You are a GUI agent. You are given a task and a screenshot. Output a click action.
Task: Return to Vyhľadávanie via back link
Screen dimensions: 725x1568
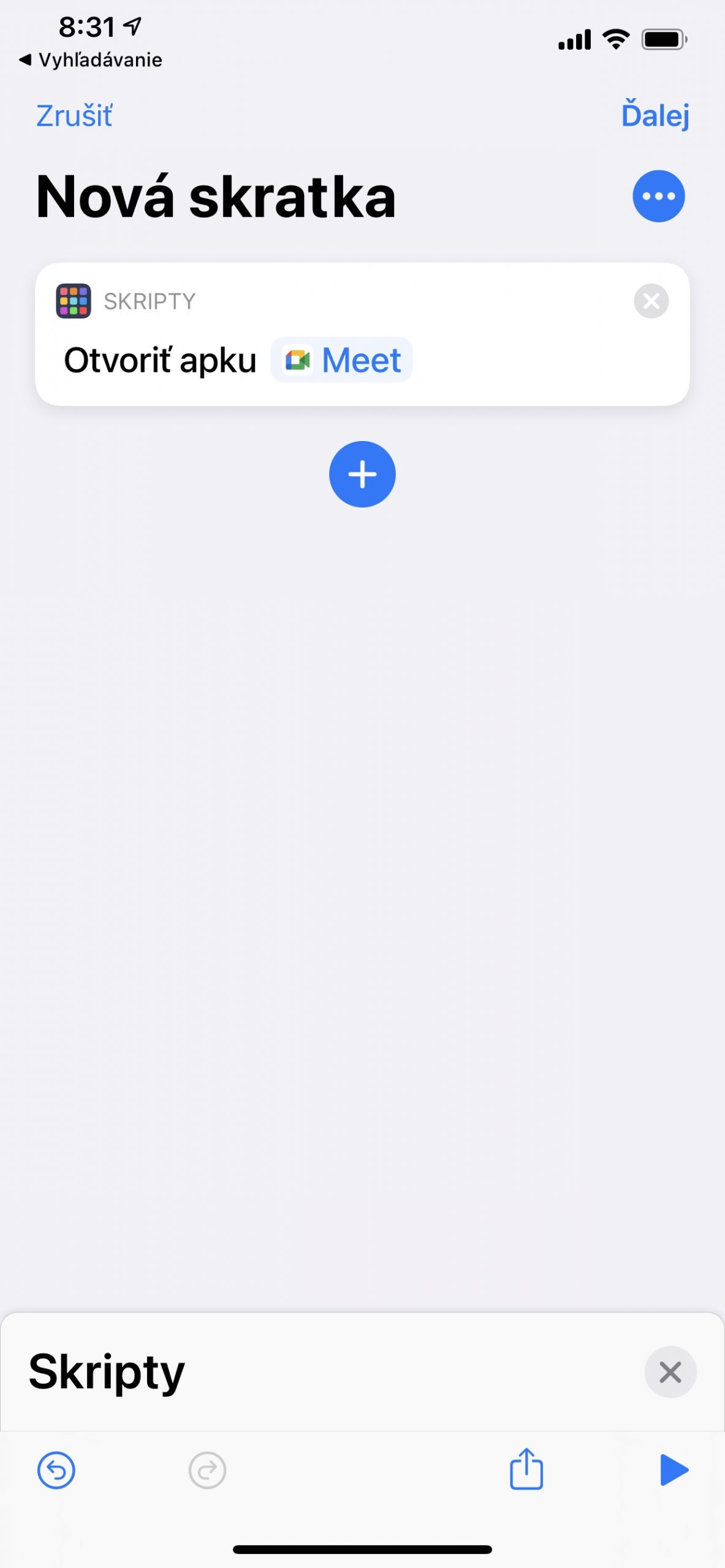click(91, 60)
